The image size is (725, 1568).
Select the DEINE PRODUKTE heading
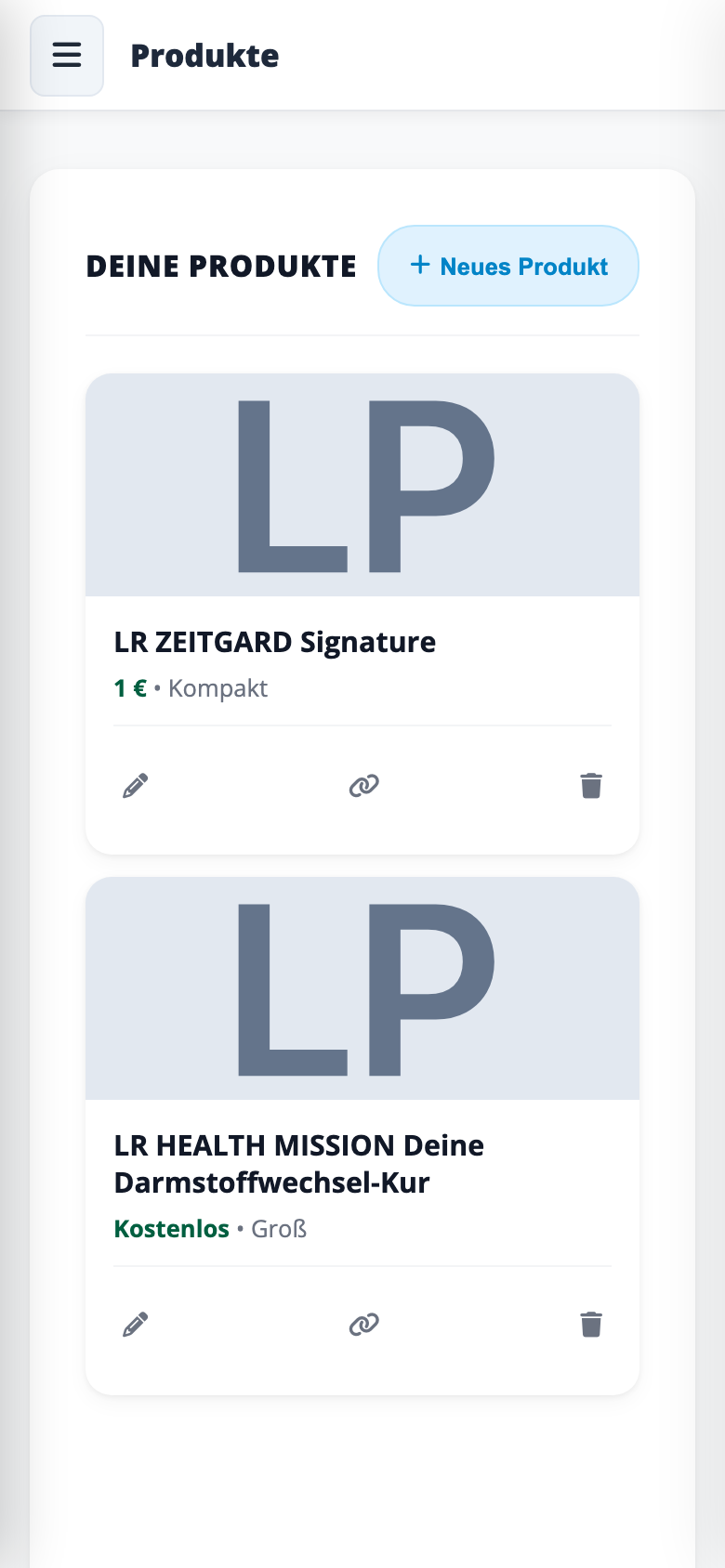(x=221, y=267)
